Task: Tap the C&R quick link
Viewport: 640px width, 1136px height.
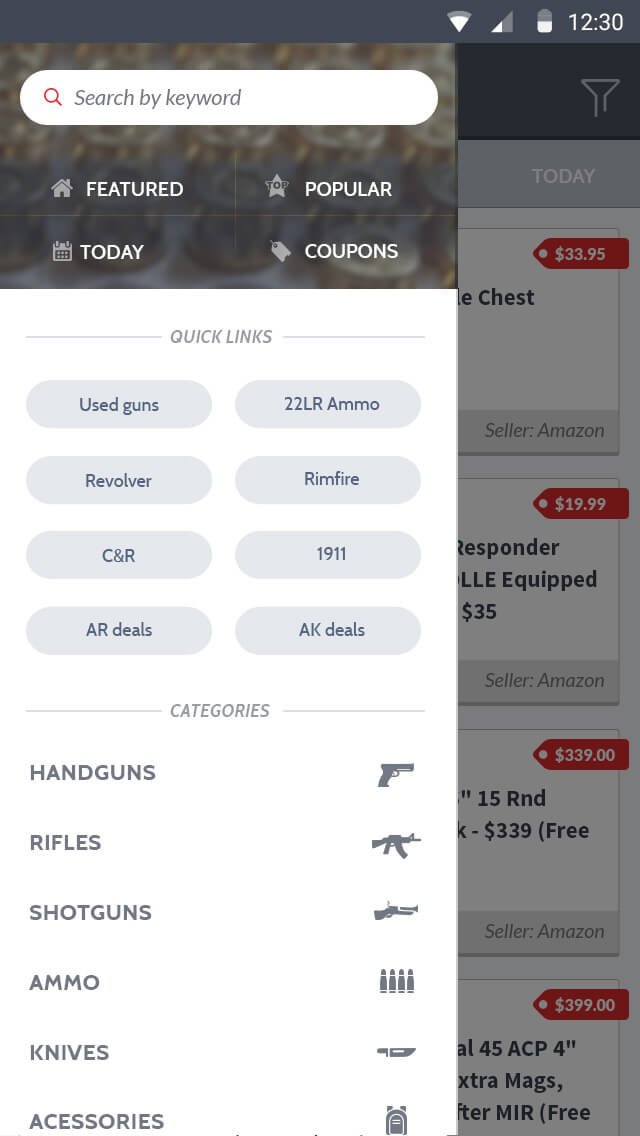Action: pos(119,555)
